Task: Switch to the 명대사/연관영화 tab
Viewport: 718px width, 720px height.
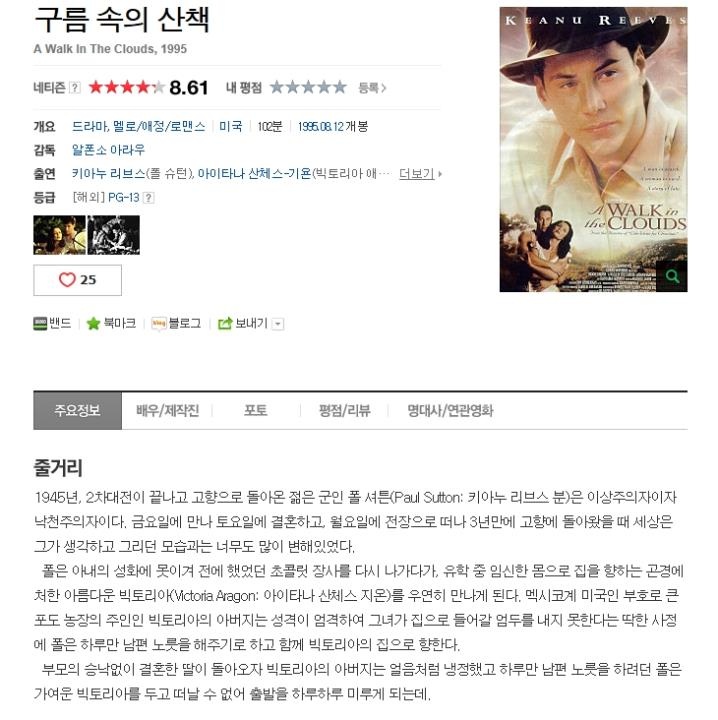Action: (x=450, y=411)
